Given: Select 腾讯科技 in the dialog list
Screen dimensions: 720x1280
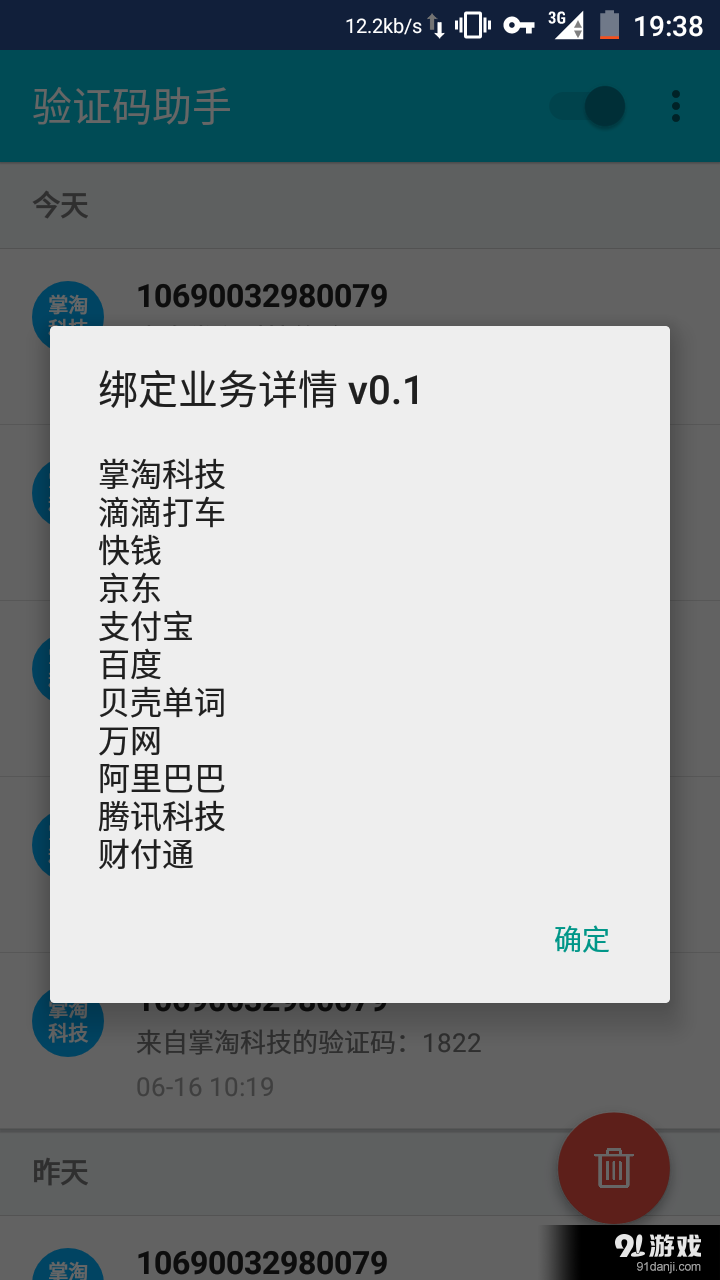Looking at the screenshot, I should pyautogui.click(x=160, y=817).
